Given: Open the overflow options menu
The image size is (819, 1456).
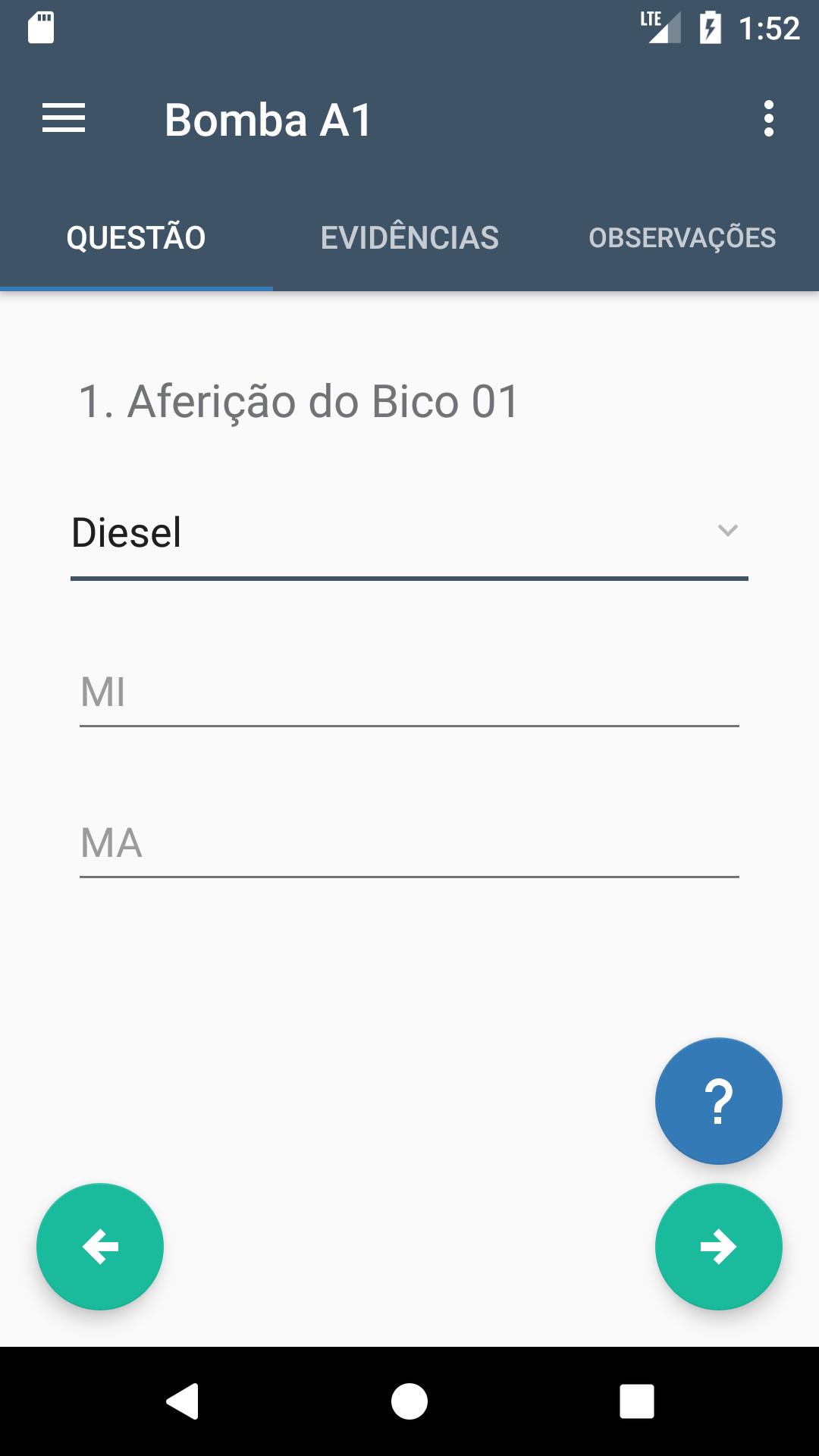Looking at the screenshot, I should [768, 119].
